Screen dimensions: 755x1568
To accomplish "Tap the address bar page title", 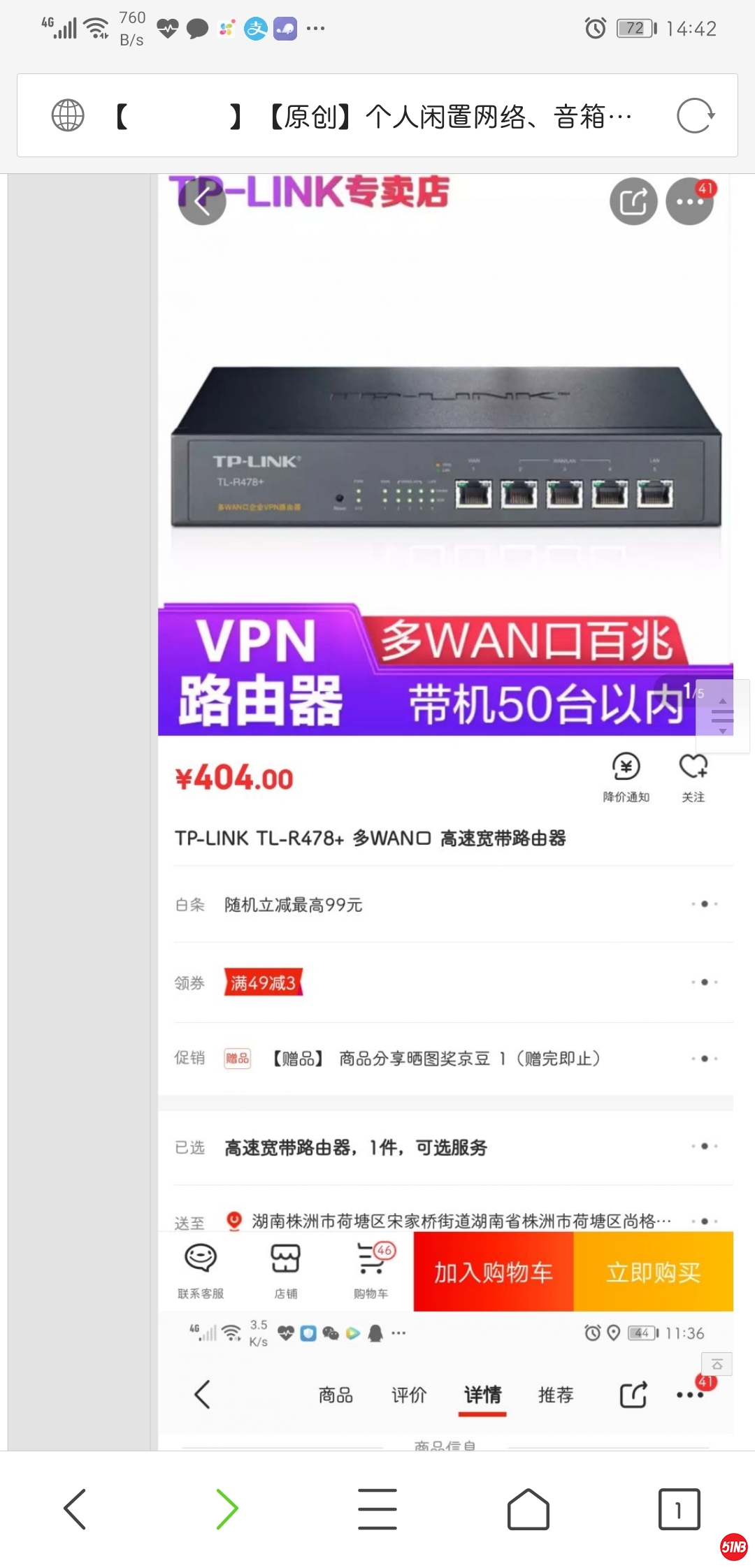I will (x=377, y=116).
